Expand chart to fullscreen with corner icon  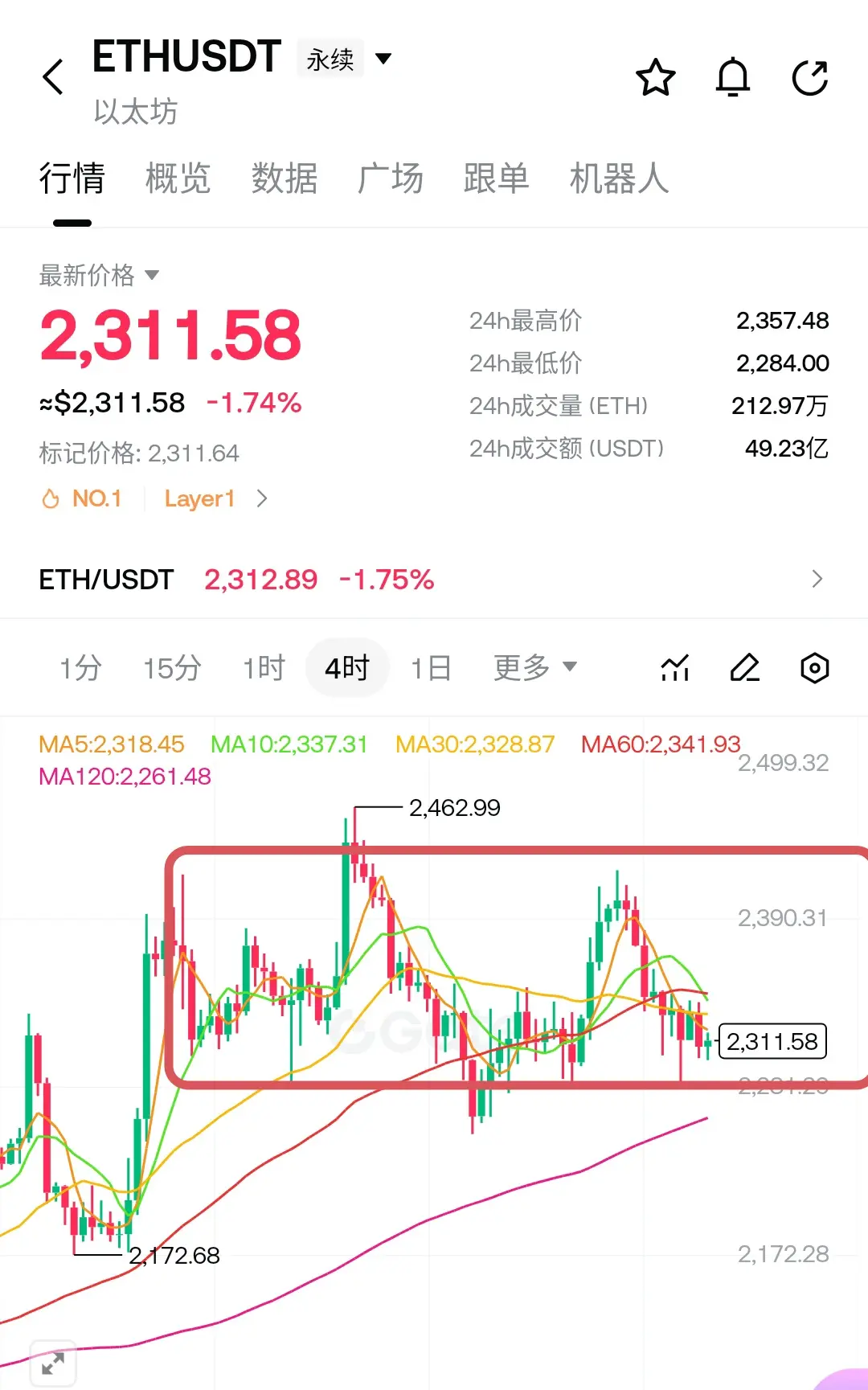click(x=52, y=1363)
